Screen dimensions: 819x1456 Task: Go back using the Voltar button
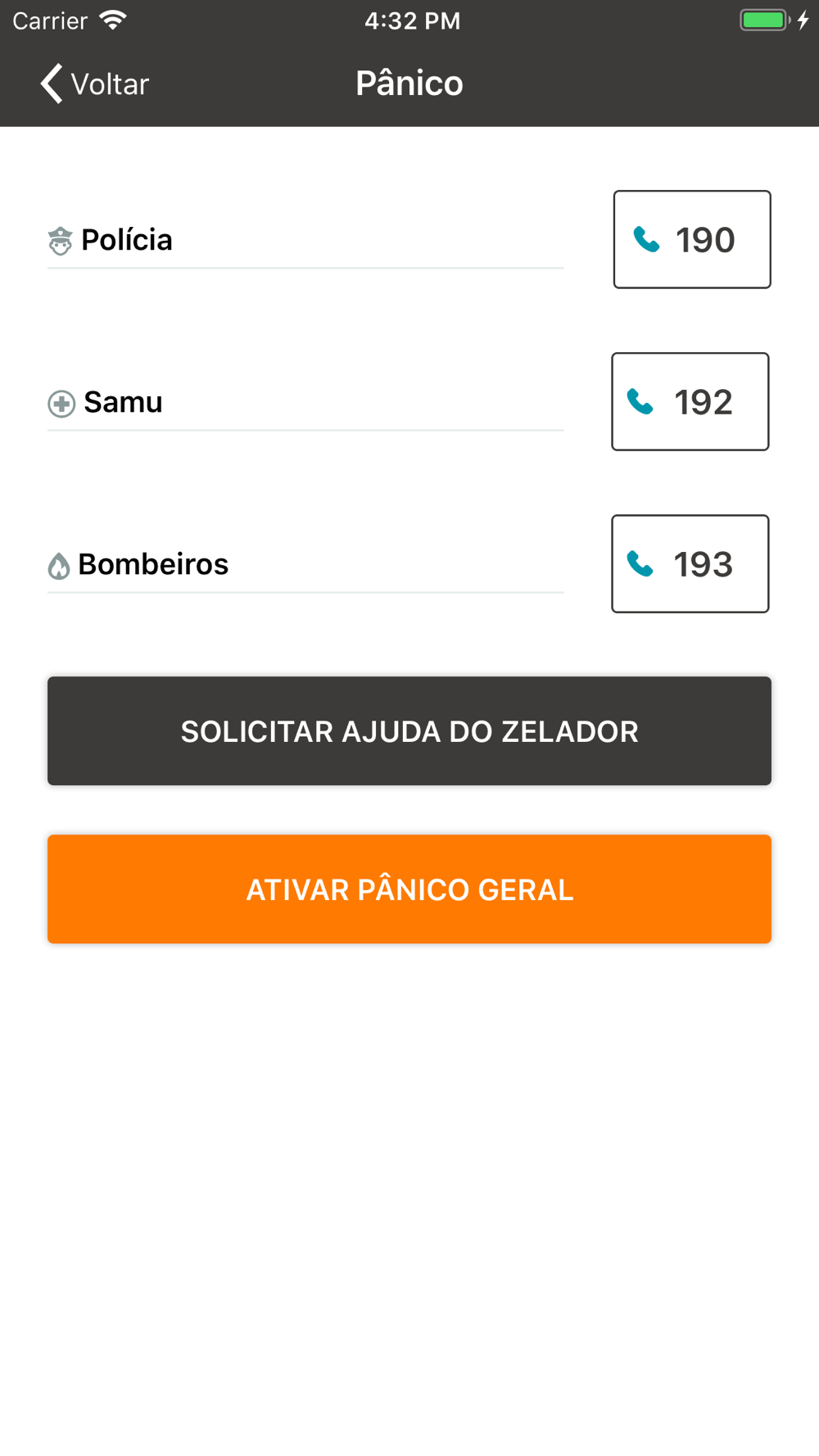point(94,84)
